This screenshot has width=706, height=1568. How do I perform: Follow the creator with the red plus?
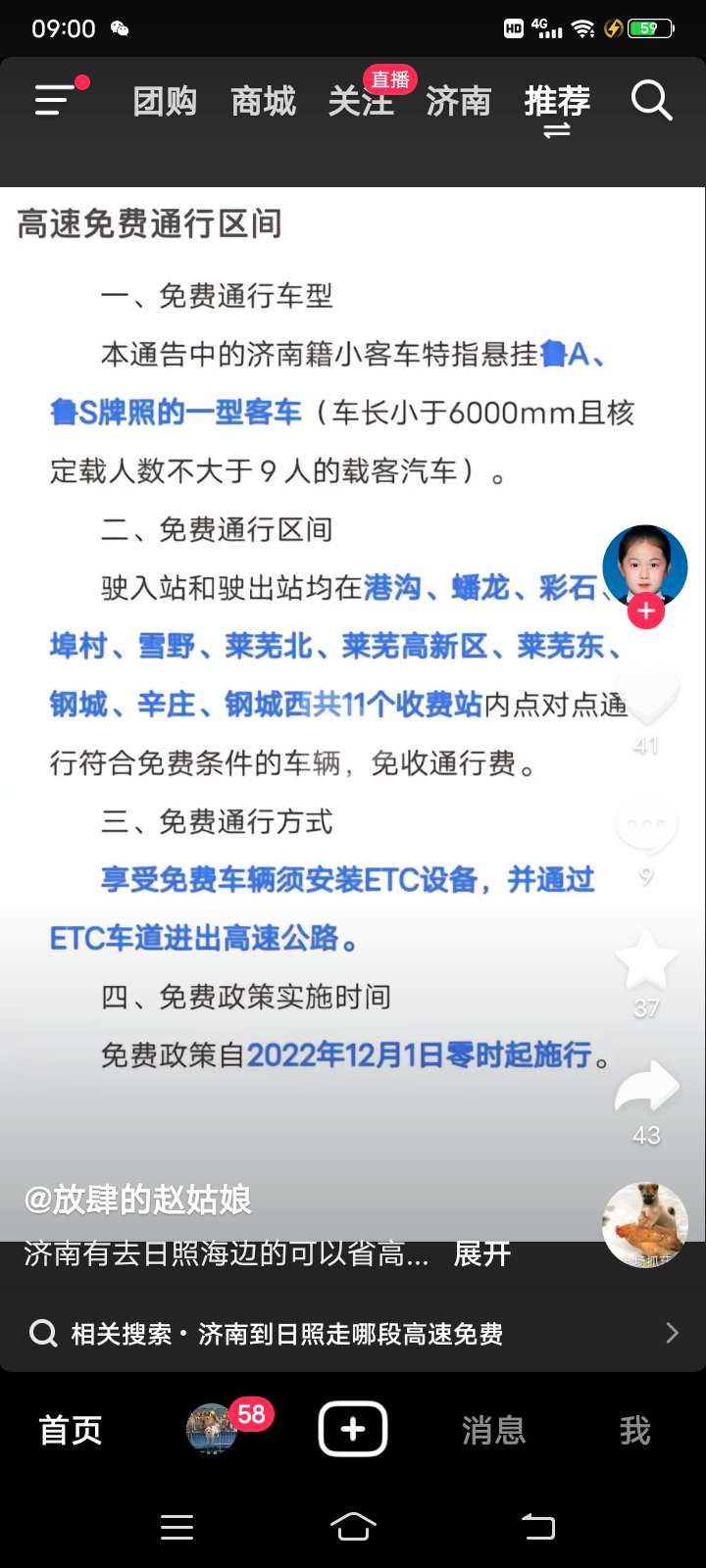[645, 612]
